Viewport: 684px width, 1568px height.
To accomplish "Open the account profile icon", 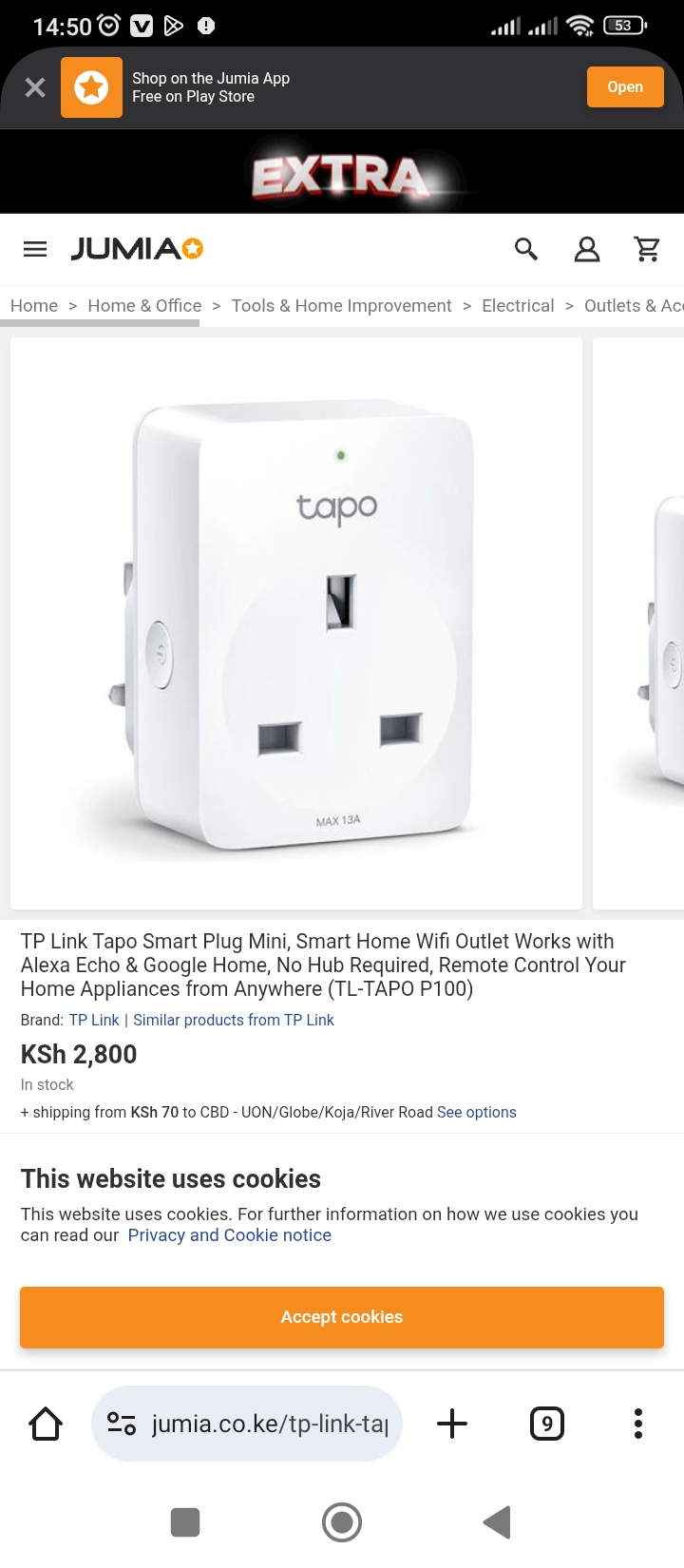I will coord(587,249).
